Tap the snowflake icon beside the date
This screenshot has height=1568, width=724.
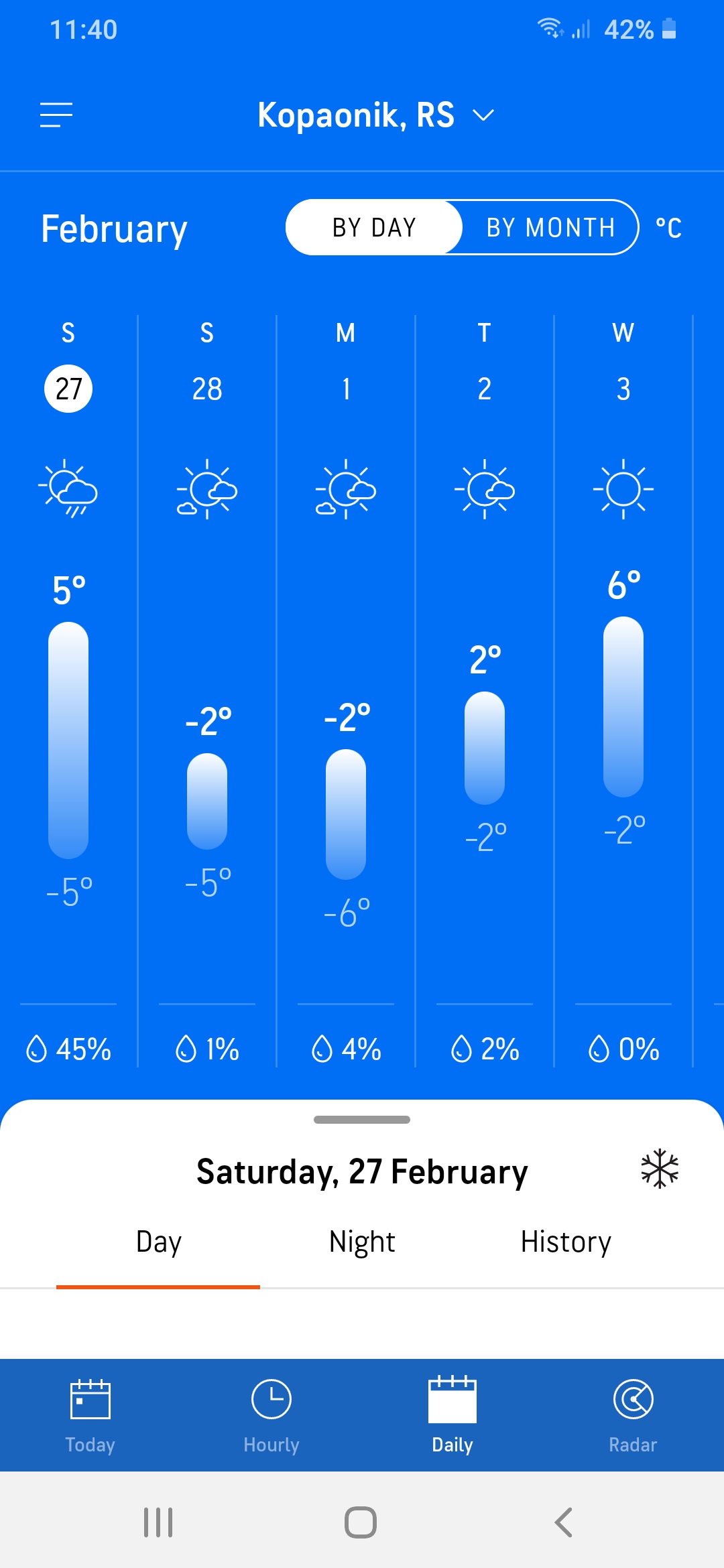coord(660,1169)
